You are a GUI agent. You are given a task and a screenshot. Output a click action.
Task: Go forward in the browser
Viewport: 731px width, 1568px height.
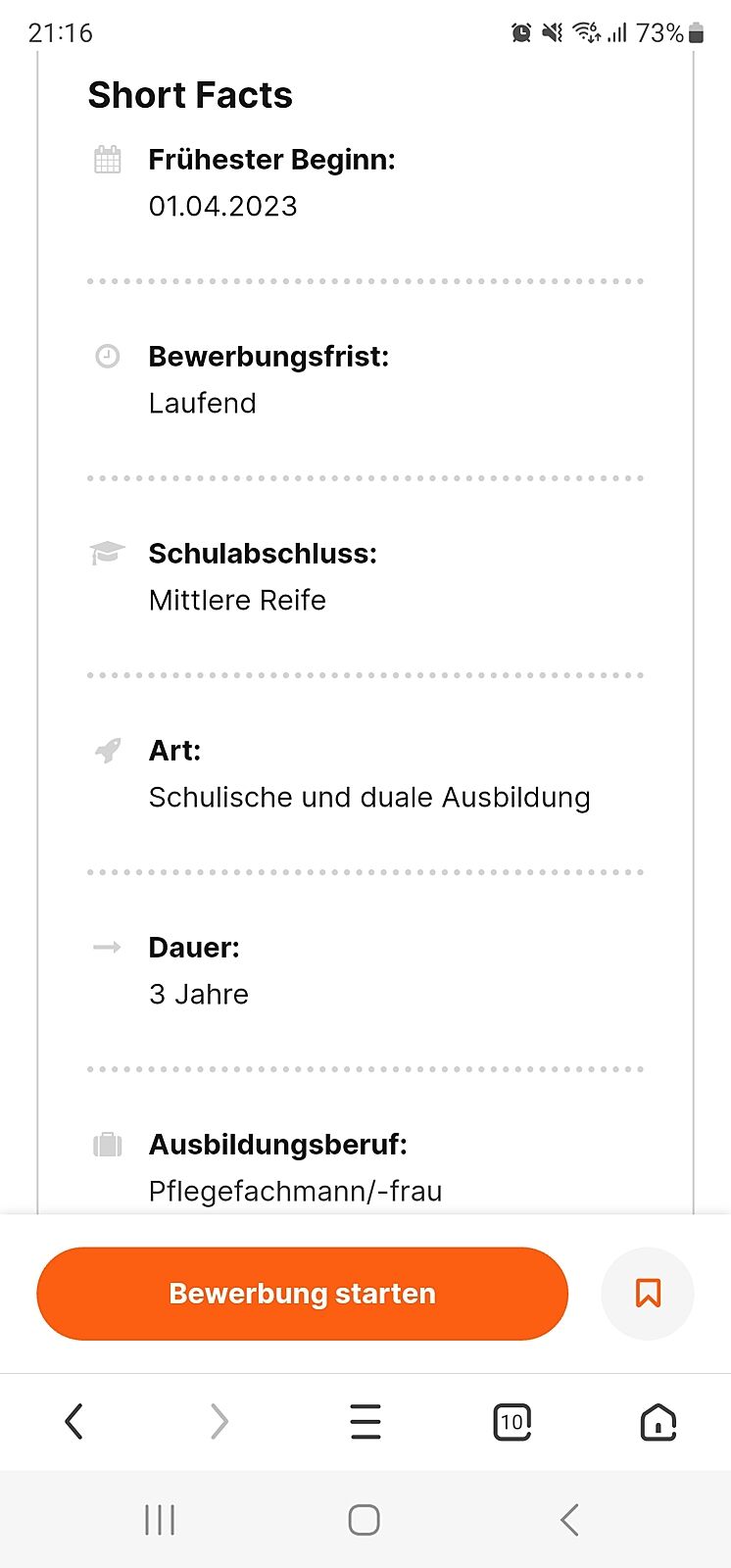pos(219,1421)
